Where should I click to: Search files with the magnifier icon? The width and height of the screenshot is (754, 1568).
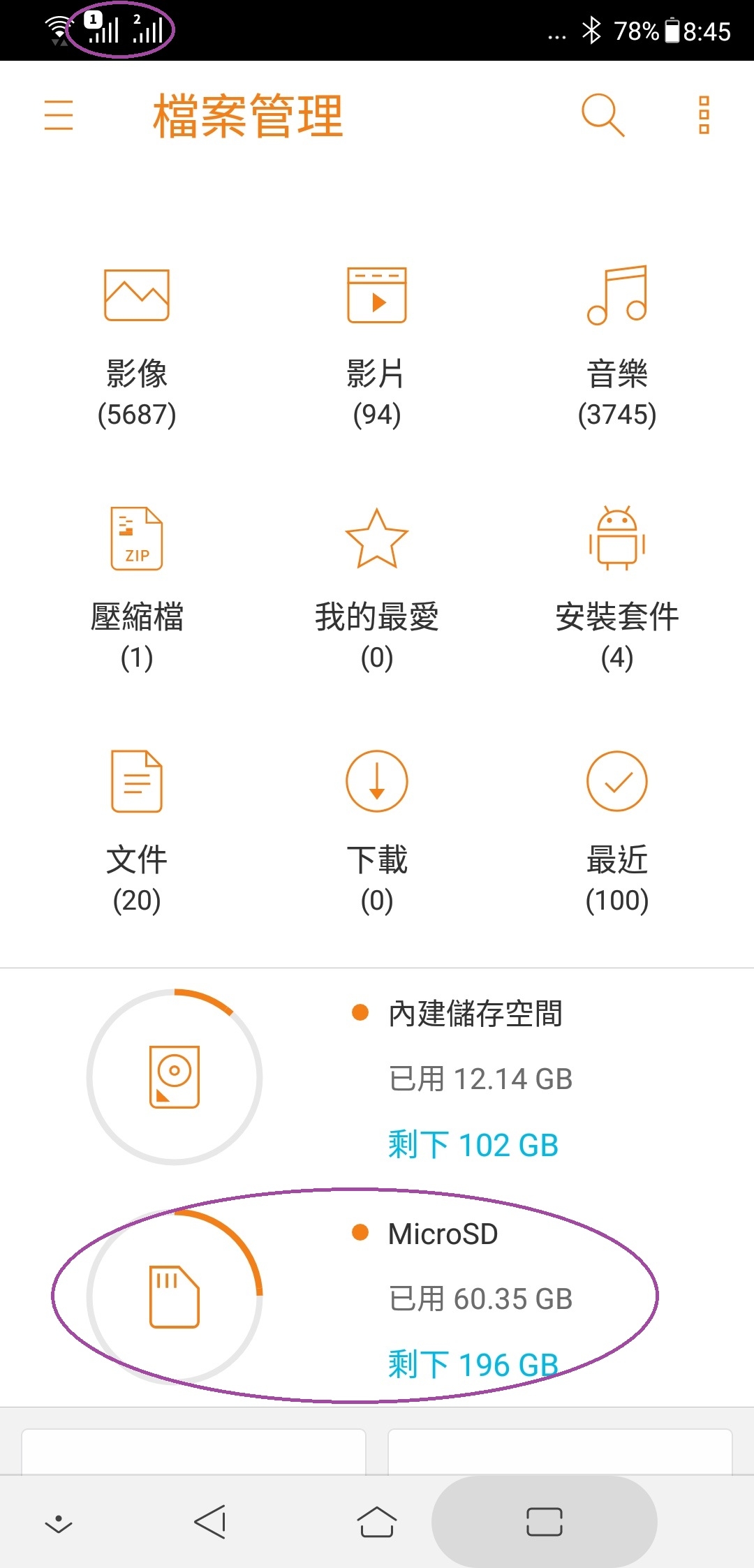coord(603,115)
